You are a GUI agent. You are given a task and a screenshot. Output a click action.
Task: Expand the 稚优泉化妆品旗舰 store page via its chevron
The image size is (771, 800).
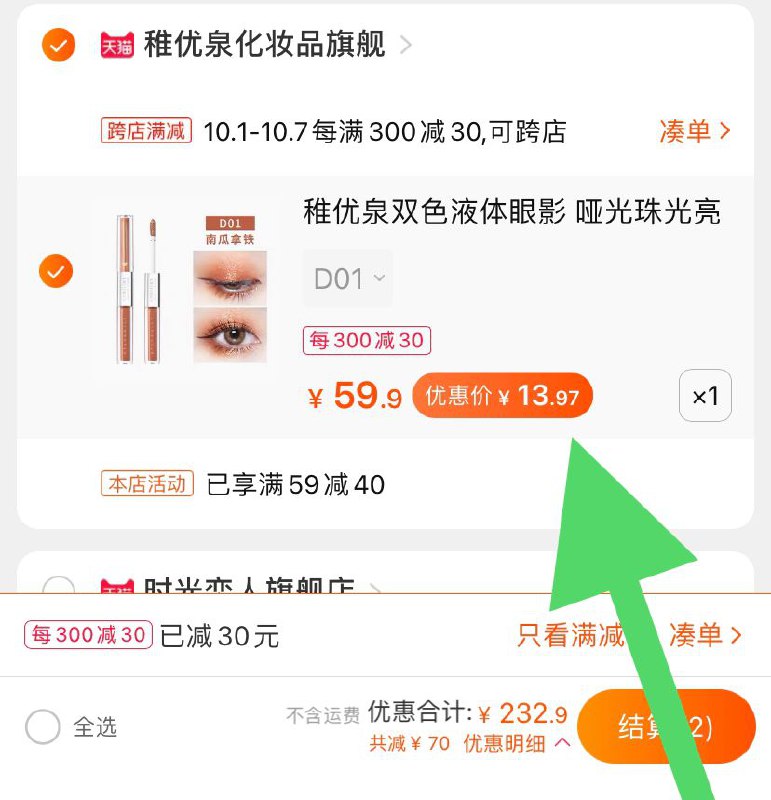(x=404, y=44)
